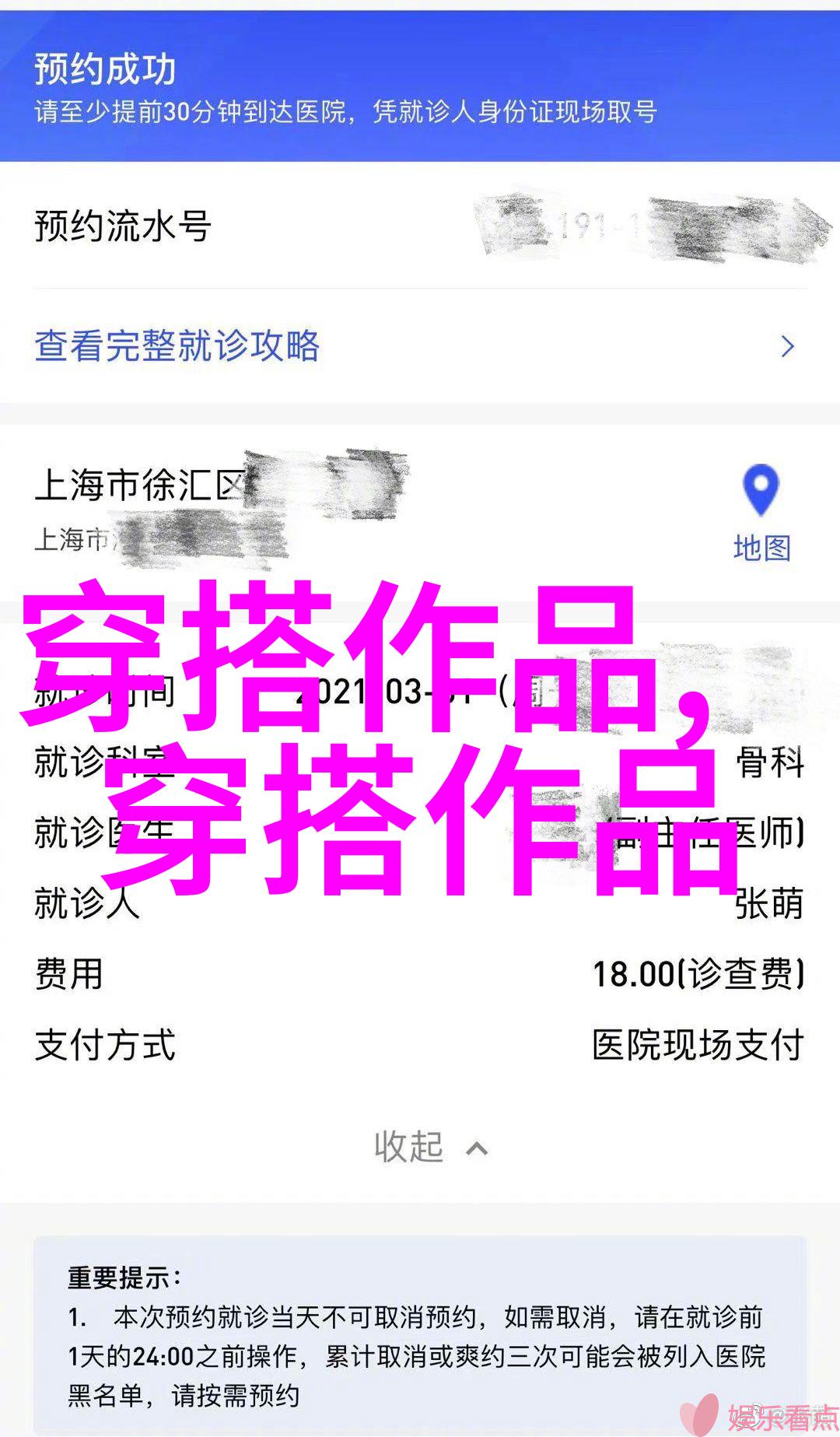Collapse appointment details with 收起
This screenshot has height=1437, width=840.
coord(430,1148)
